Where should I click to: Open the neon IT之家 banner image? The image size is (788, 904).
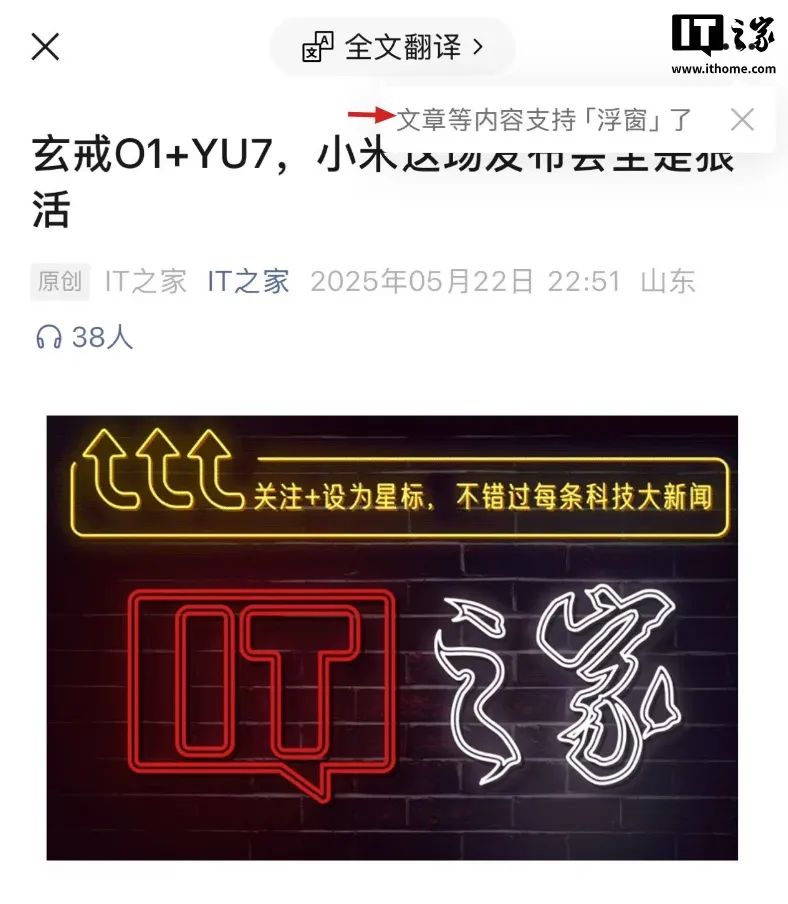pos(392,637)
